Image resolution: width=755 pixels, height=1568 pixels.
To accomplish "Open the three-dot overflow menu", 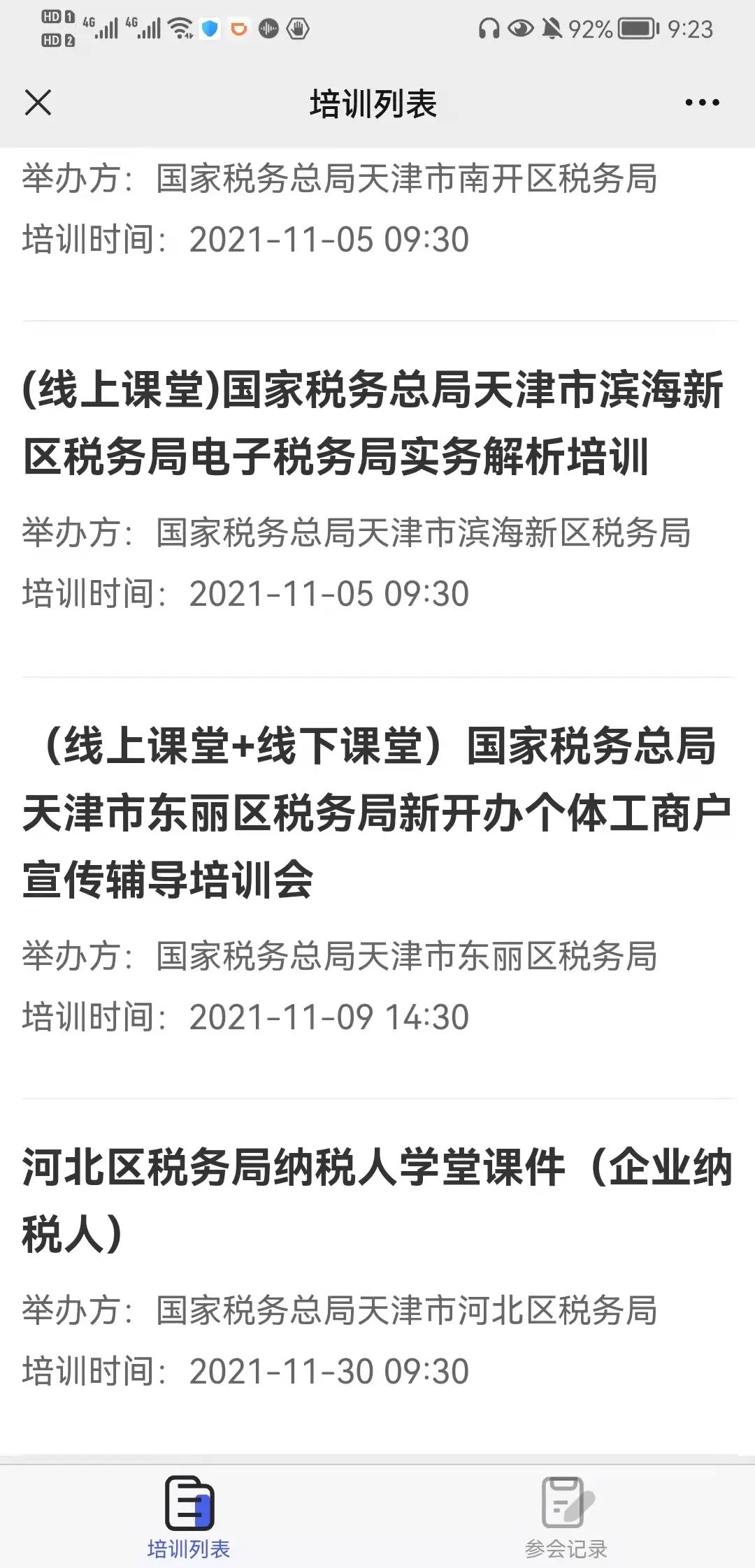I will tap(702, 103).
